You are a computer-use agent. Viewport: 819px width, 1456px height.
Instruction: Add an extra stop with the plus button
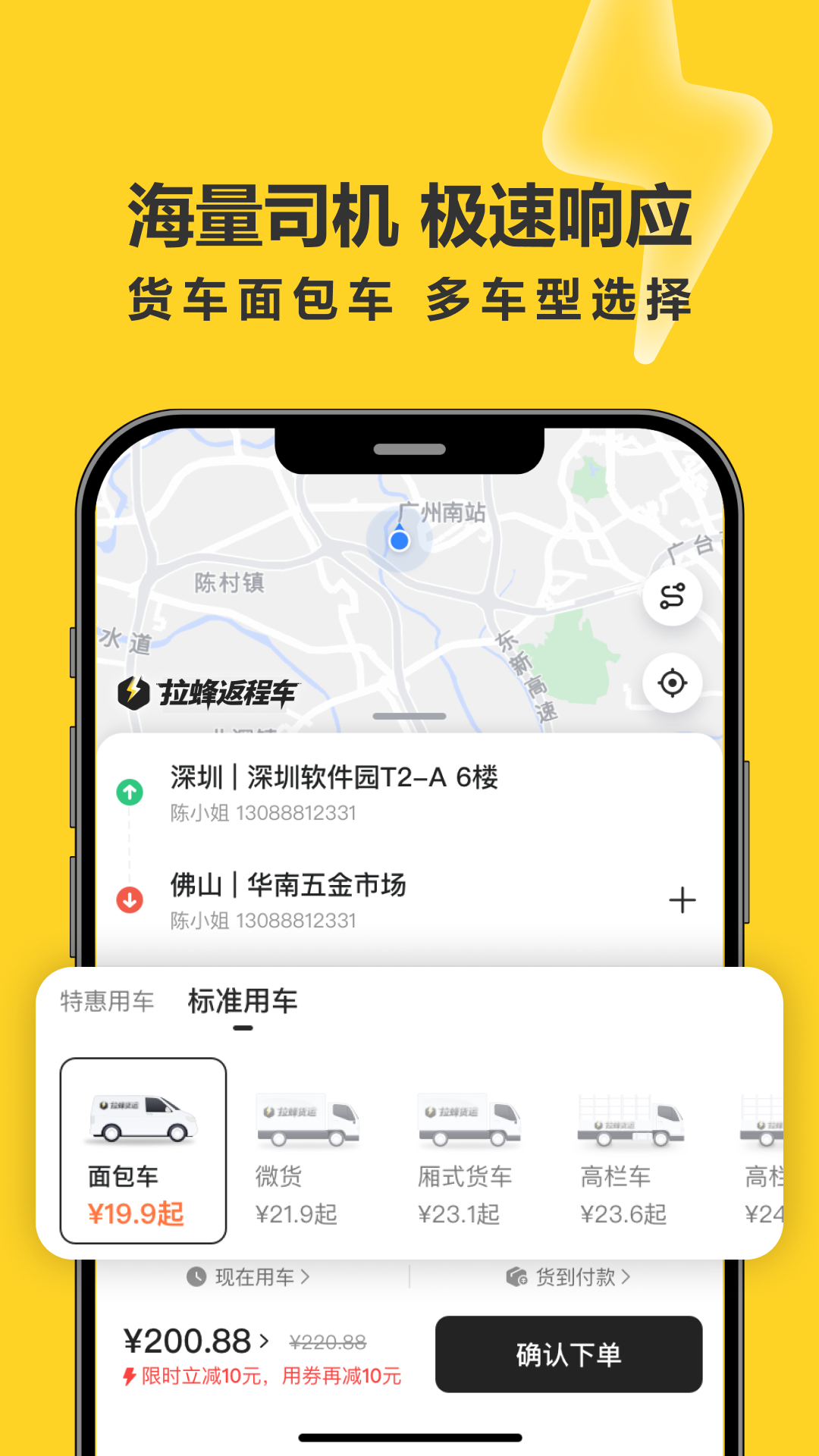point(683,899)
